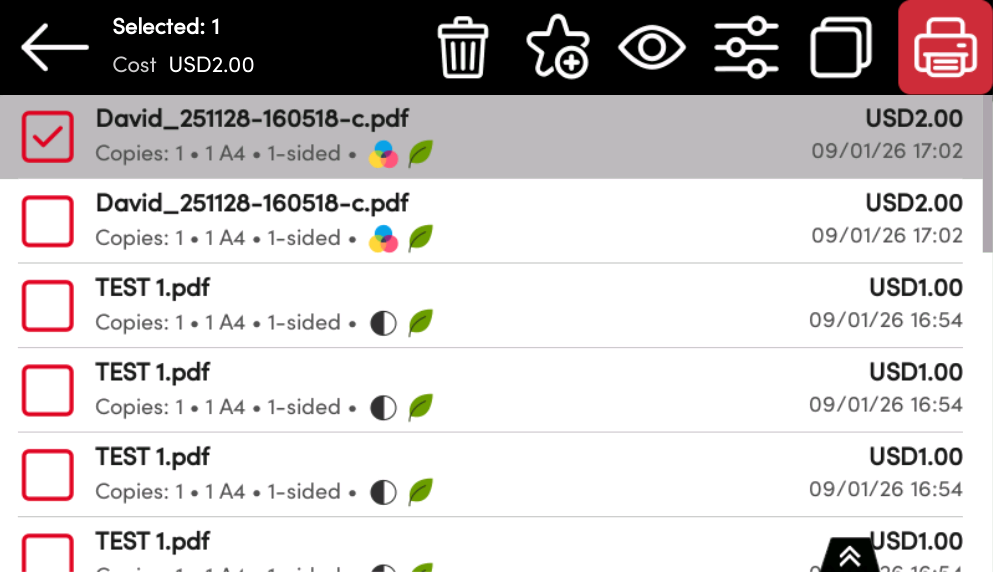This screenshot has height=572, width=993.
Task: Preview the selected document with eye icon
Action: 652,48
